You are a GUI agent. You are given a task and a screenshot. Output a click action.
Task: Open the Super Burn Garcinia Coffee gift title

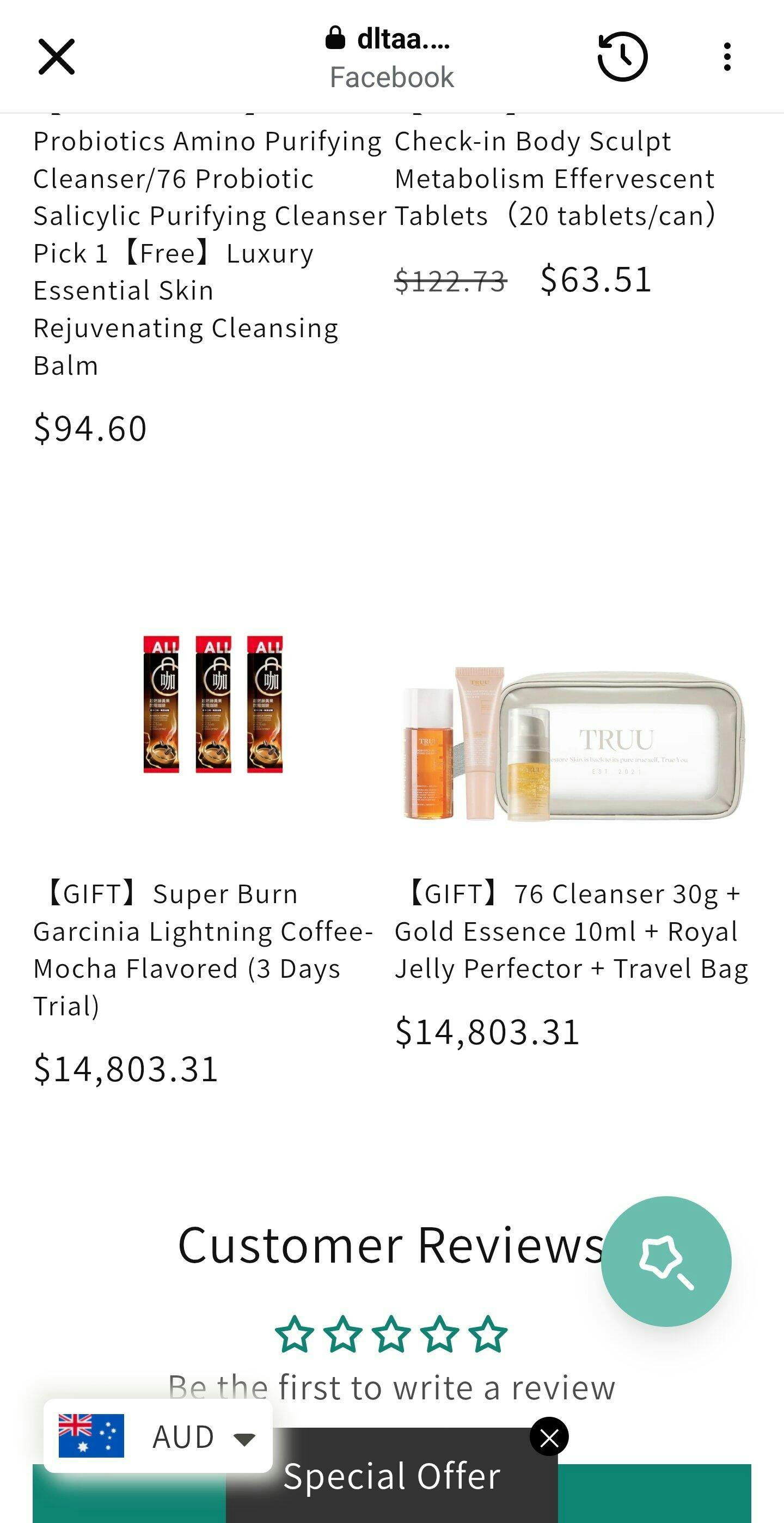(x=203, y=949)
